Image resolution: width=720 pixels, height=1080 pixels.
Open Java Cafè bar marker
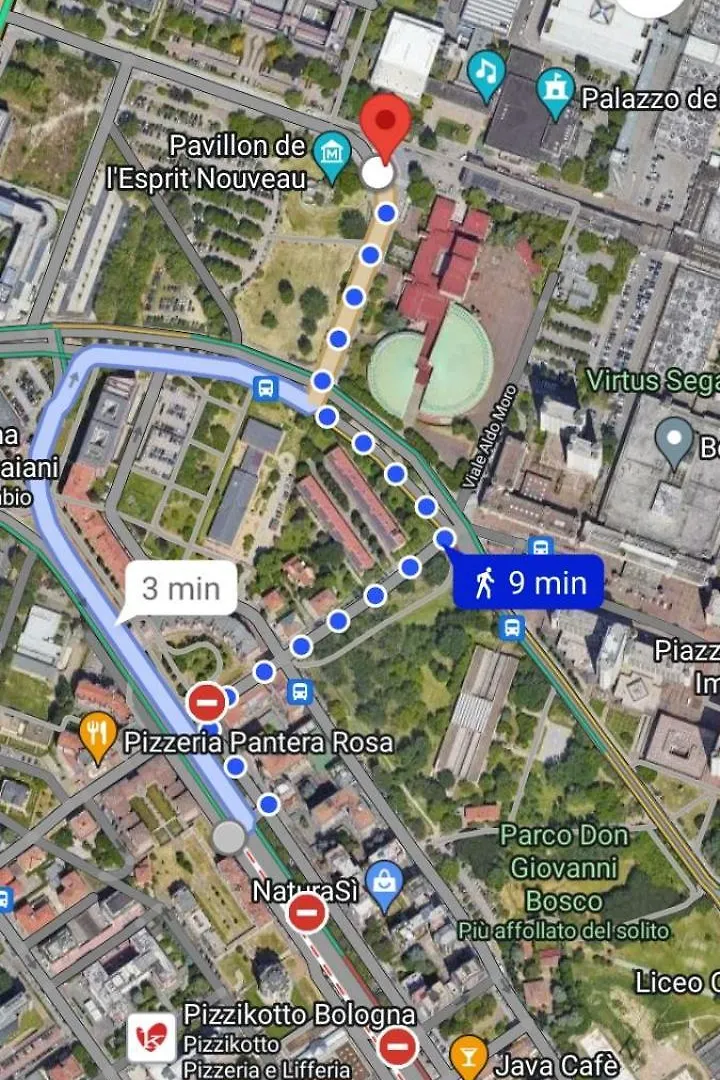(x=467, y=1056)
